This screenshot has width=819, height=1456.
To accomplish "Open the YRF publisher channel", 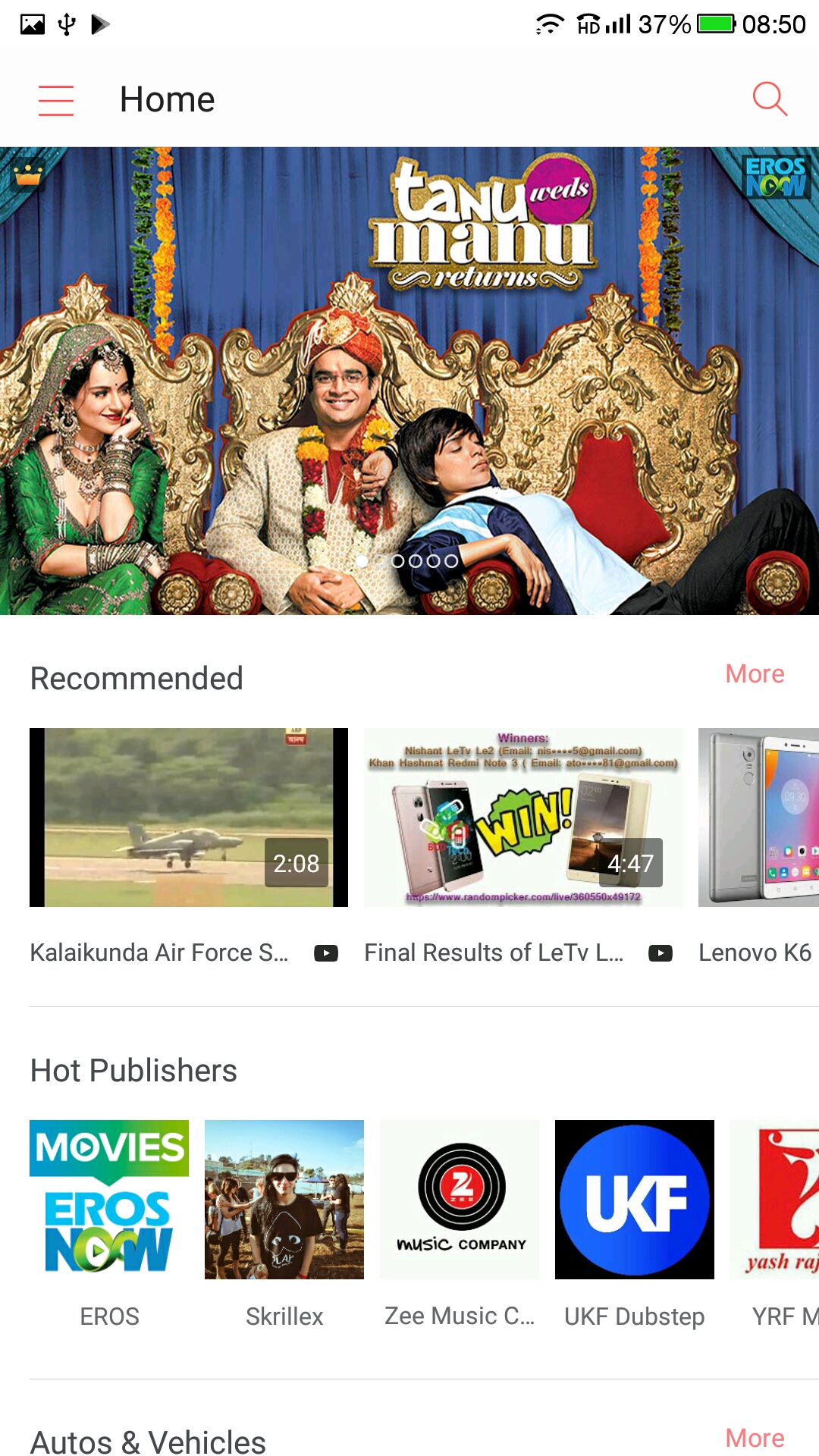I will [775, 1200].
